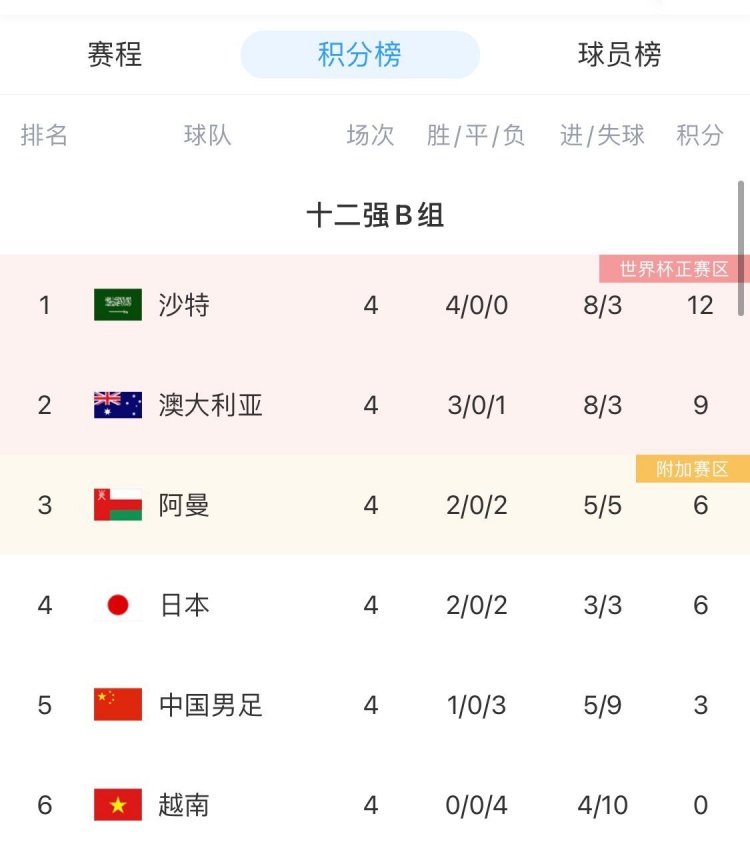Click the red 世界杯正赛区 badge

coord(672,268)
